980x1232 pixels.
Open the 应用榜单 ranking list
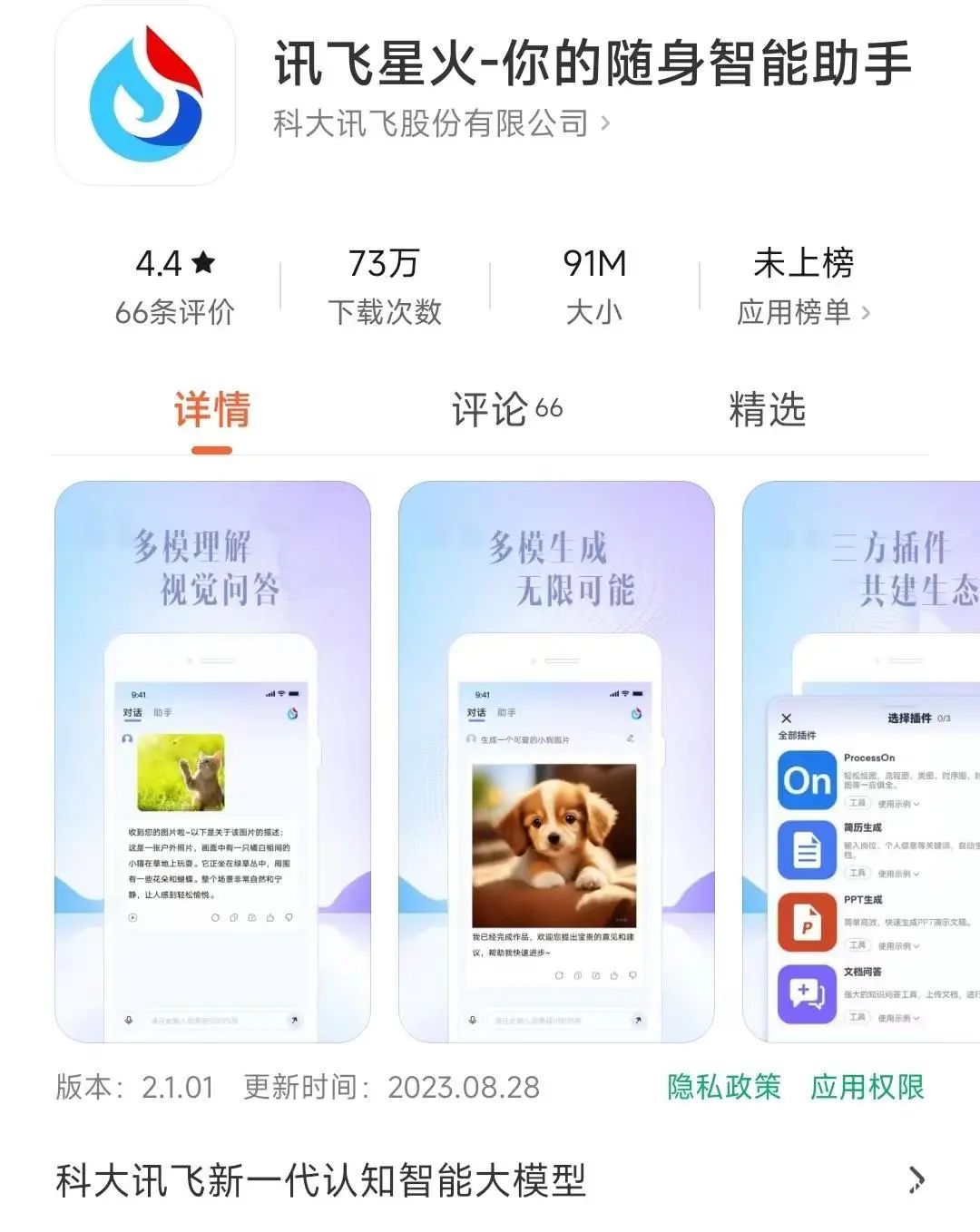(803, 312)
